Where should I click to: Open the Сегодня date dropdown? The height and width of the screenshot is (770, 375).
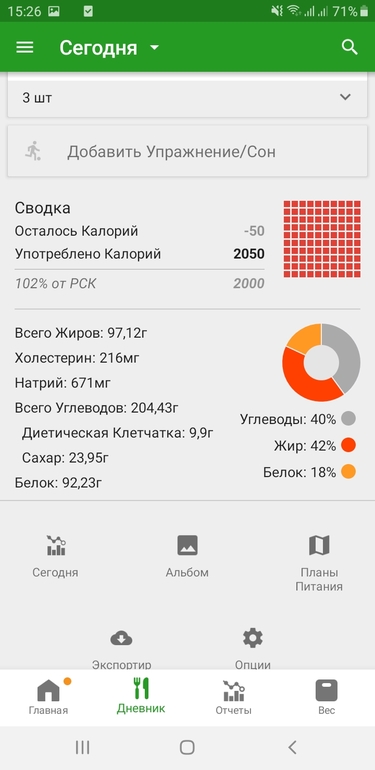[x=109, y=48]
